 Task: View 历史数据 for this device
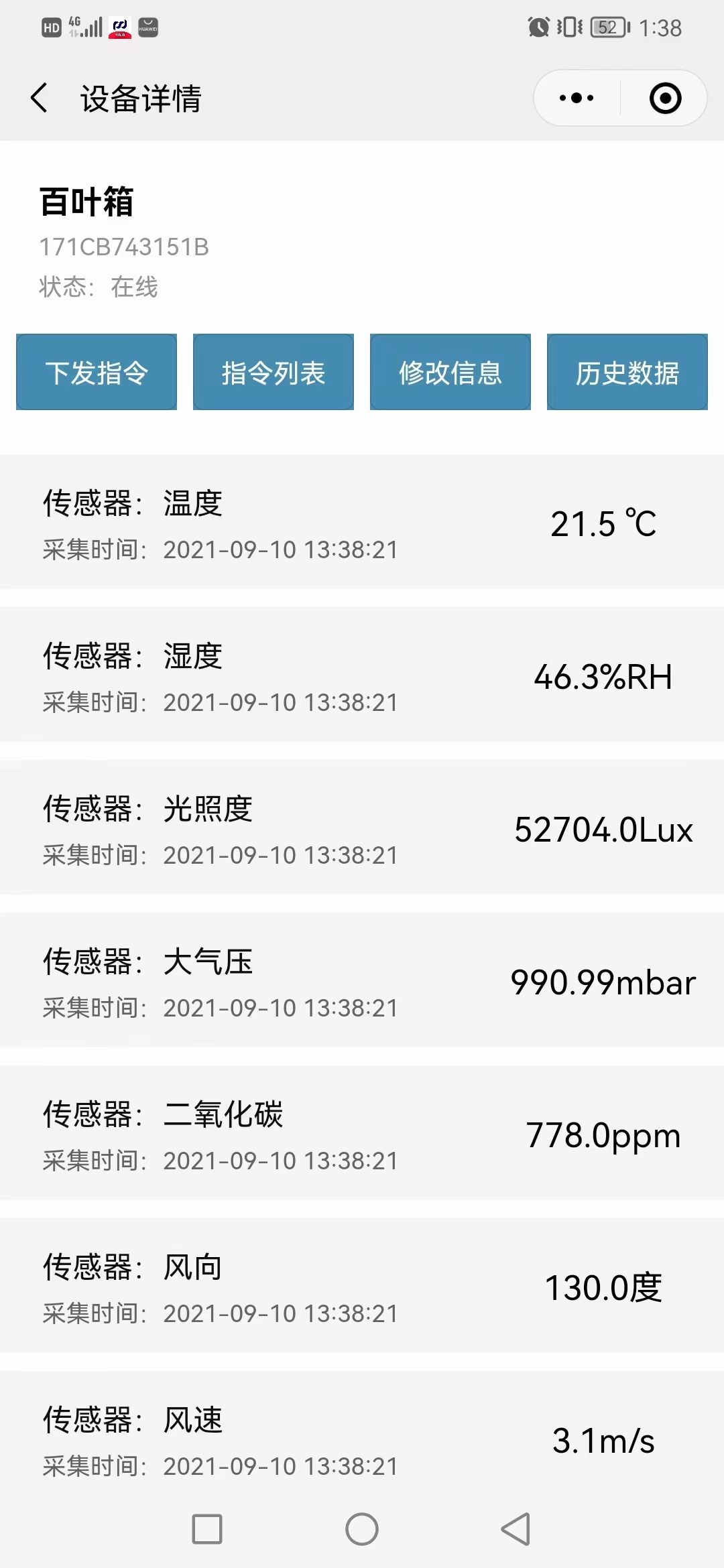627,372
